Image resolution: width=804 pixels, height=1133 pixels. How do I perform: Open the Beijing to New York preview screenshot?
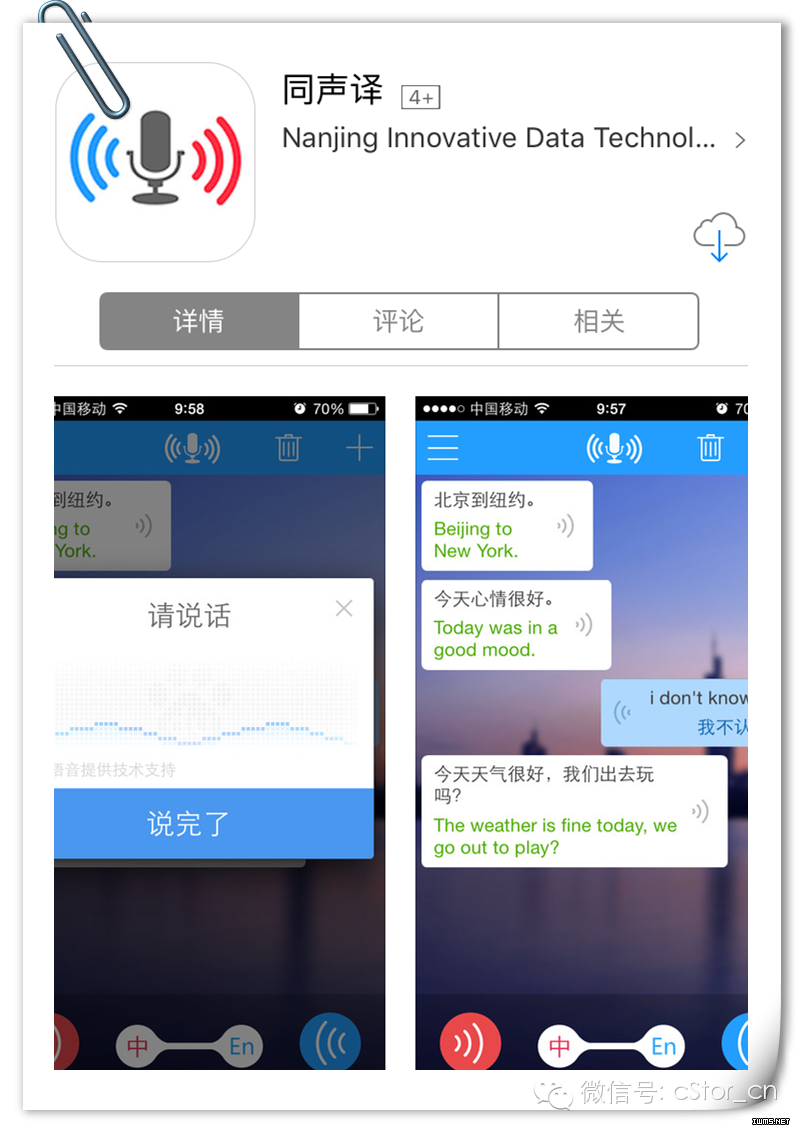click(x=581, y=732)
